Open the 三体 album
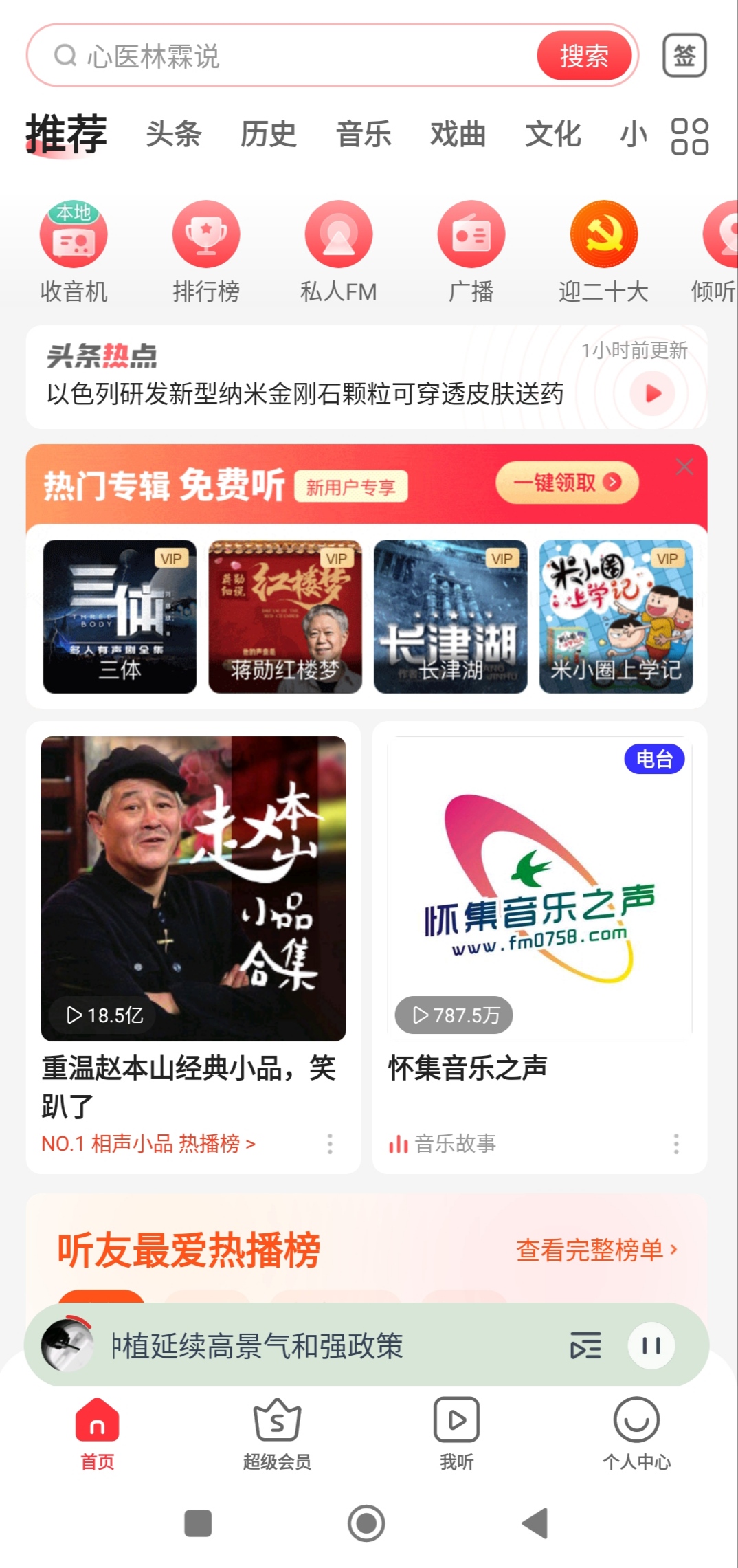 [120, 617]
